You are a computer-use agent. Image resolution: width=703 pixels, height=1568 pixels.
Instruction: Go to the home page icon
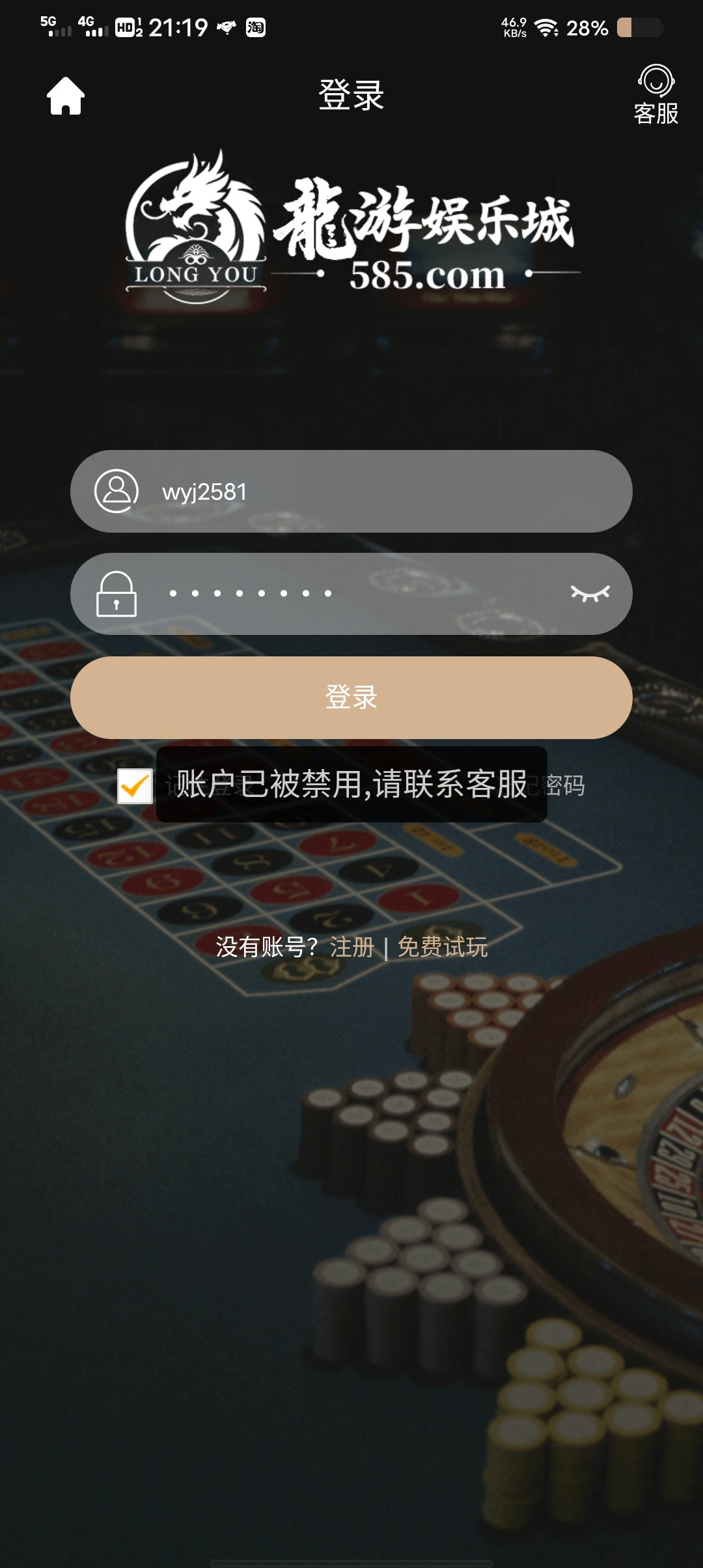pyautogui.click(x=66, y=96)
